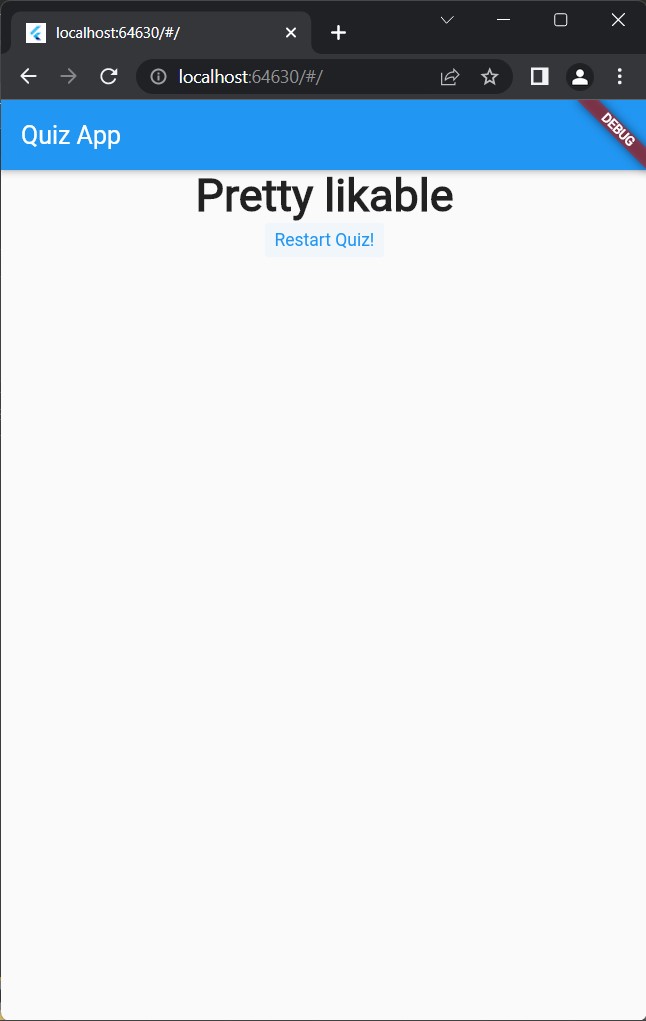Tap the Restart Quiz! button
Image resolution: width=646 pixels, height=1021 pixels.
point(324,241)
